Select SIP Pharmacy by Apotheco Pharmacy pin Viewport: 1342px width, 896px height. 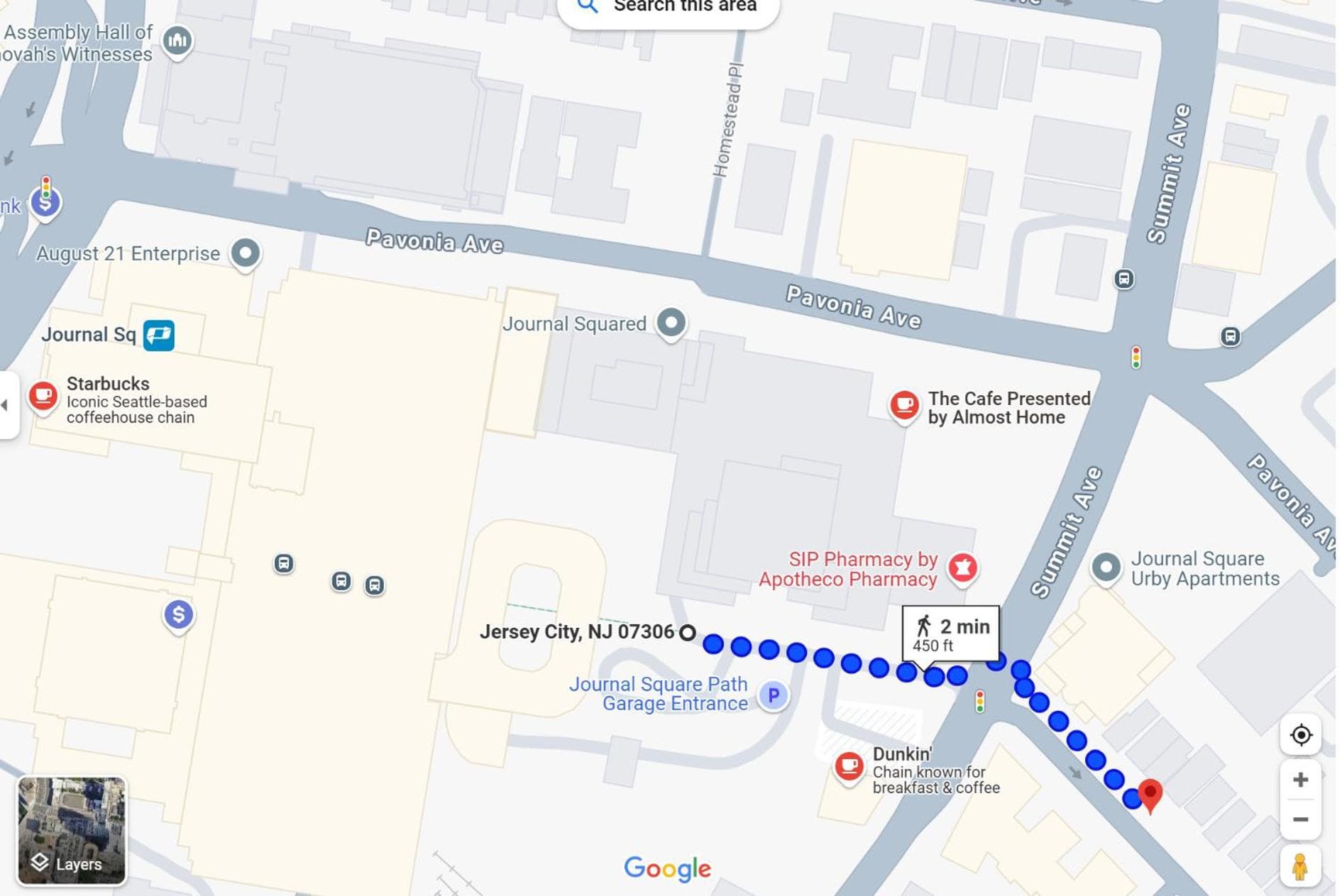point(963,568)
